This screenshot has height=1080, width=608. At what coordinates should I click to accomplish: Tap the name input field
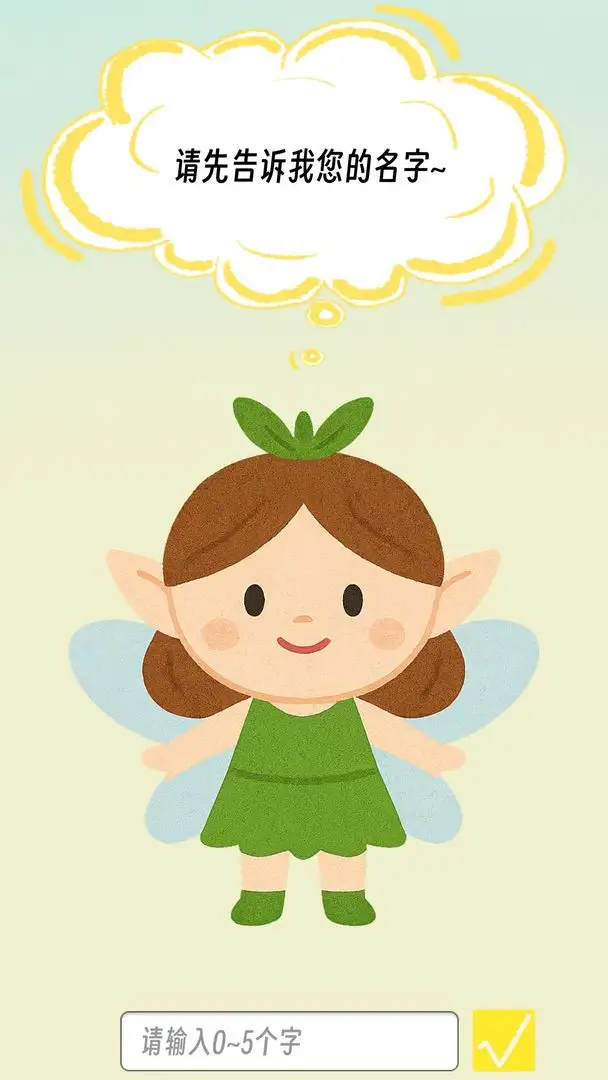(289, 1041)
